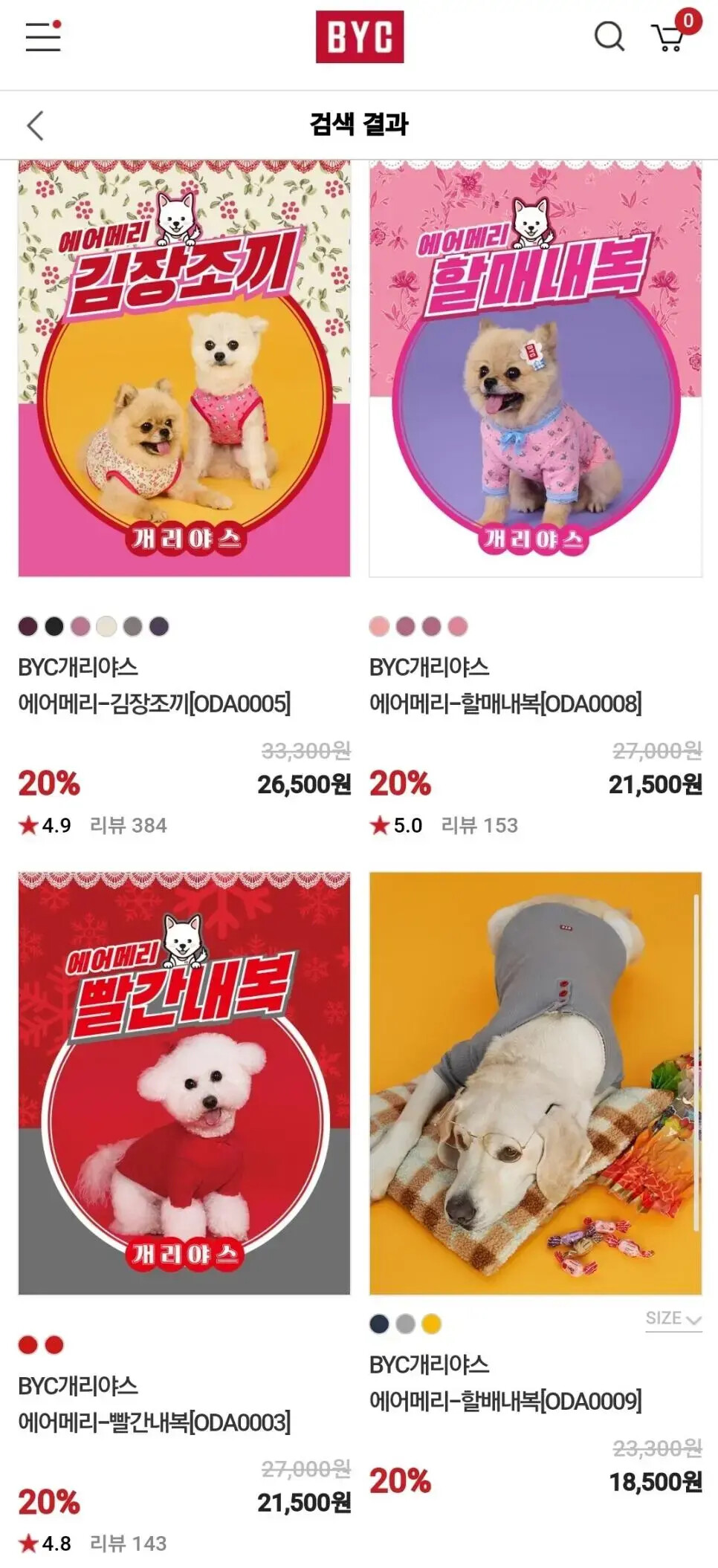Choose the first pink swatch for 할매내복

[379, 626]
